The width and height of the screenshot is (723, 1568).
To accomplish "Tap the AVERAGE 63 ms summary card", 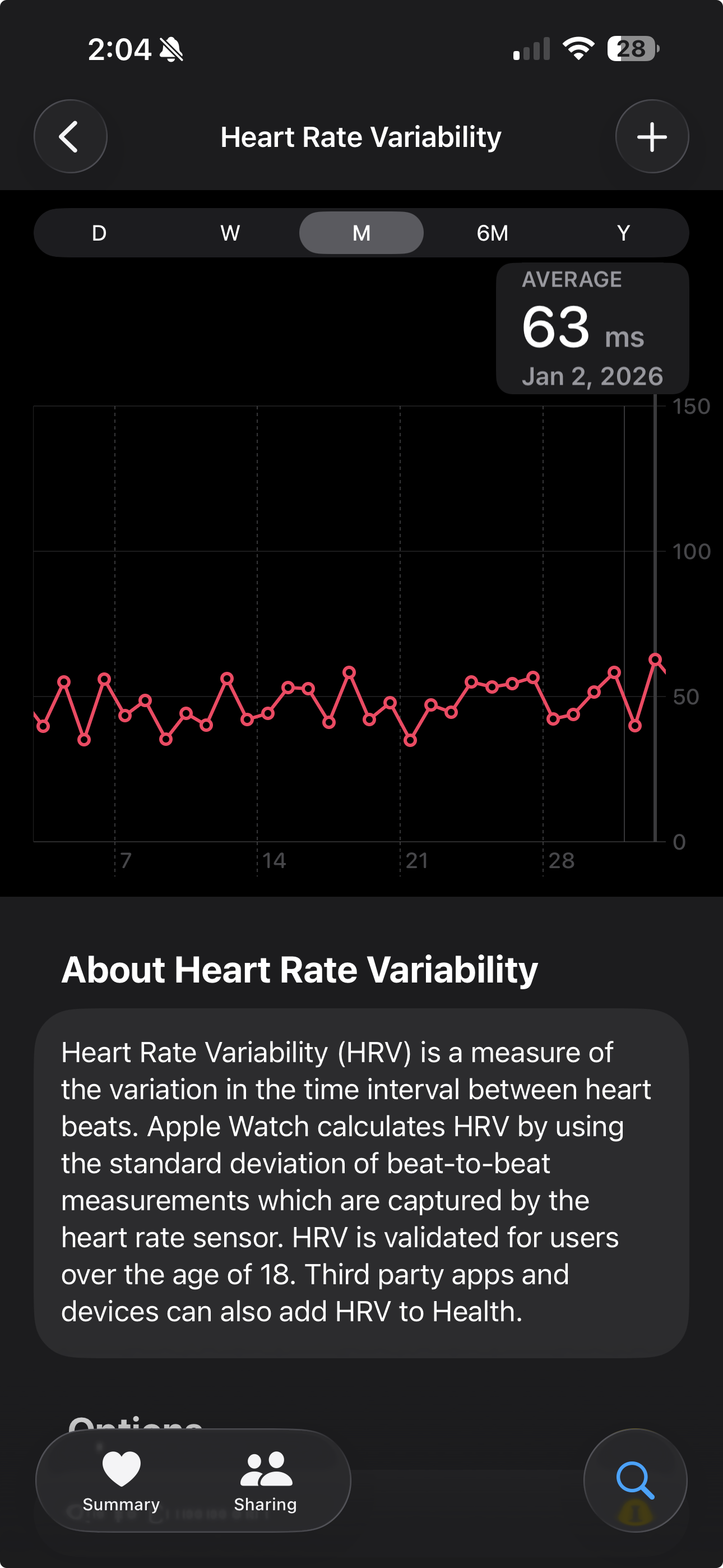I will tap(592, 328).
